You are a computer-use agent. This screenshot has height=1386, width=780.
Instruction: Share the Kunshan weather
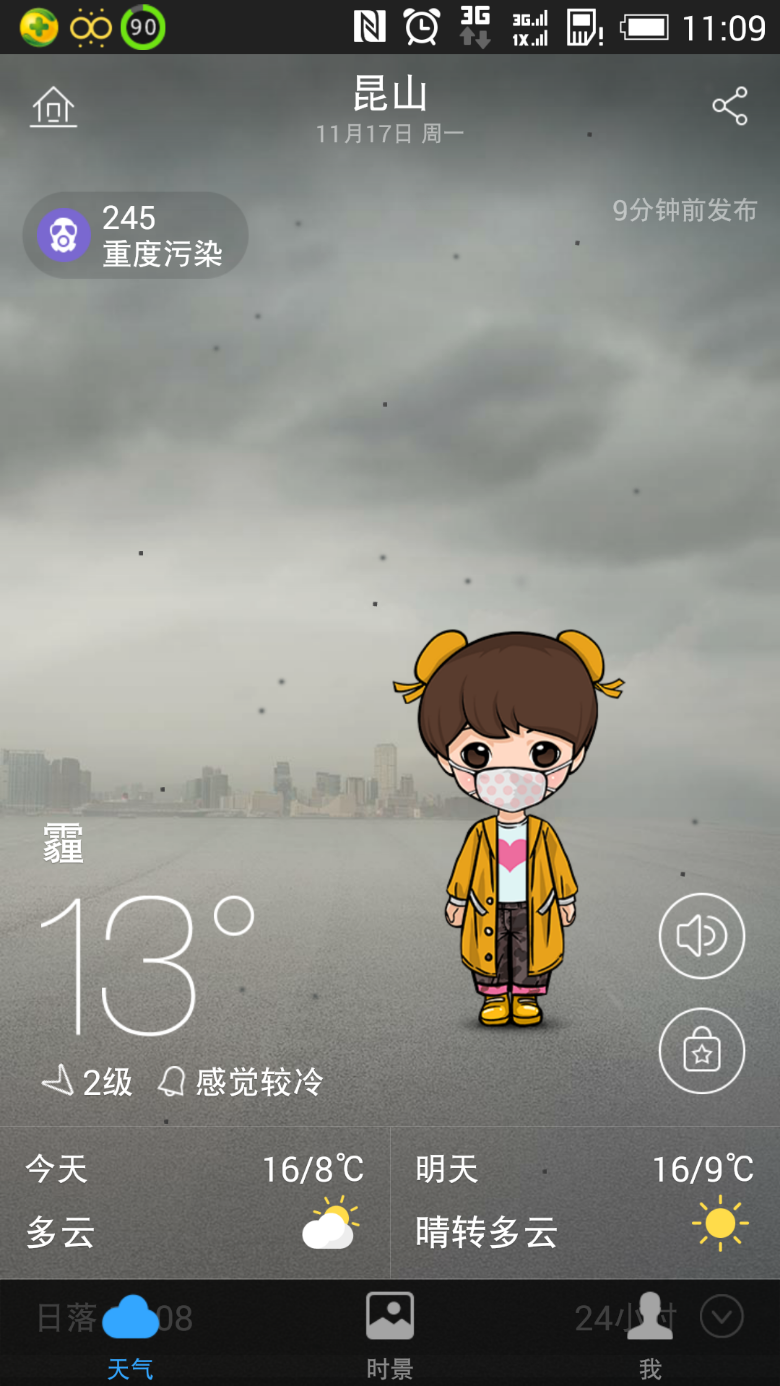[729, 106]
